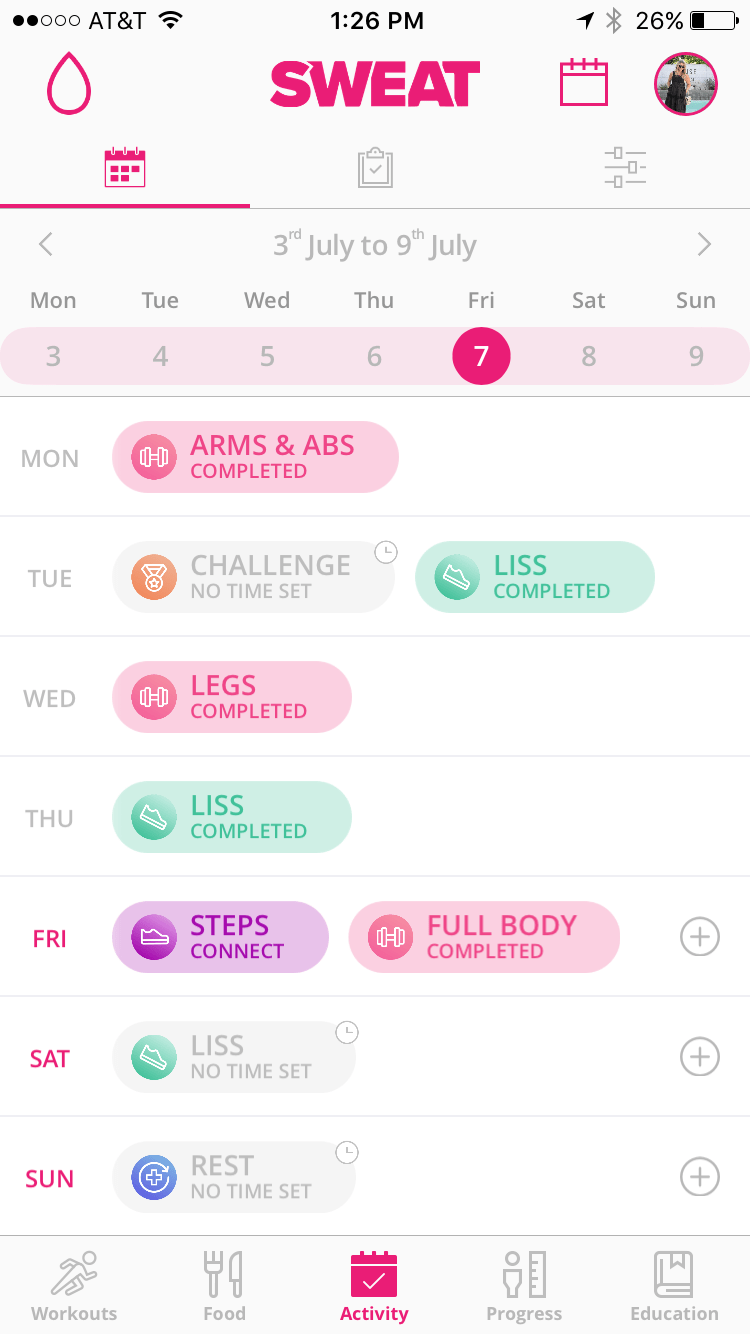
Task: Open Friday's Full Body workout
Action: (484, 937)
